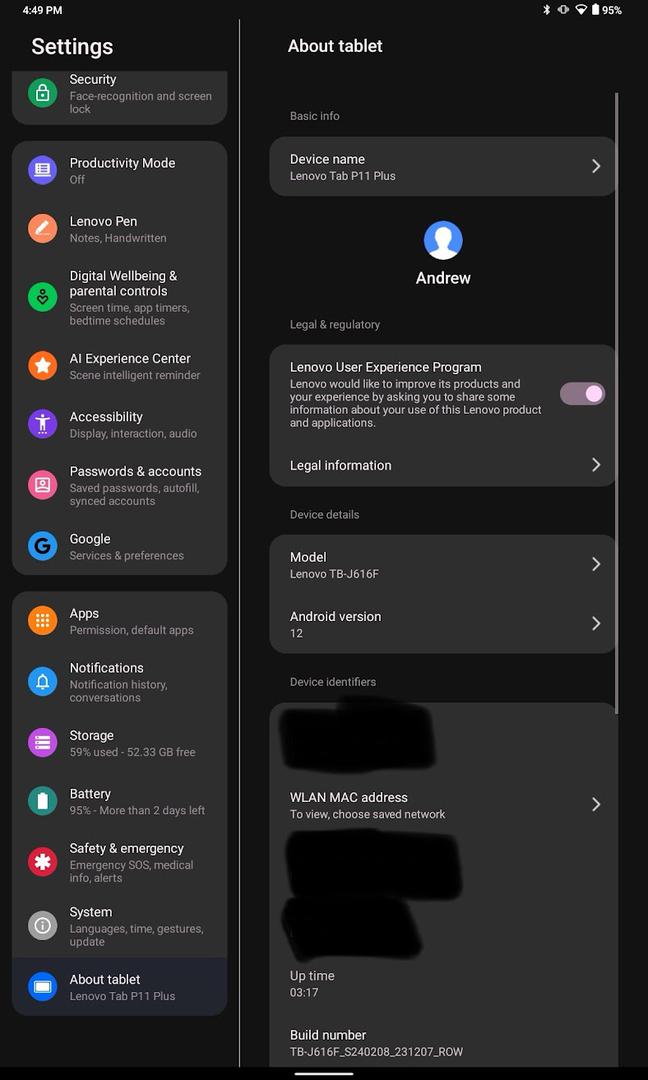
Task: Open Legal information
Action: (443, 465)
